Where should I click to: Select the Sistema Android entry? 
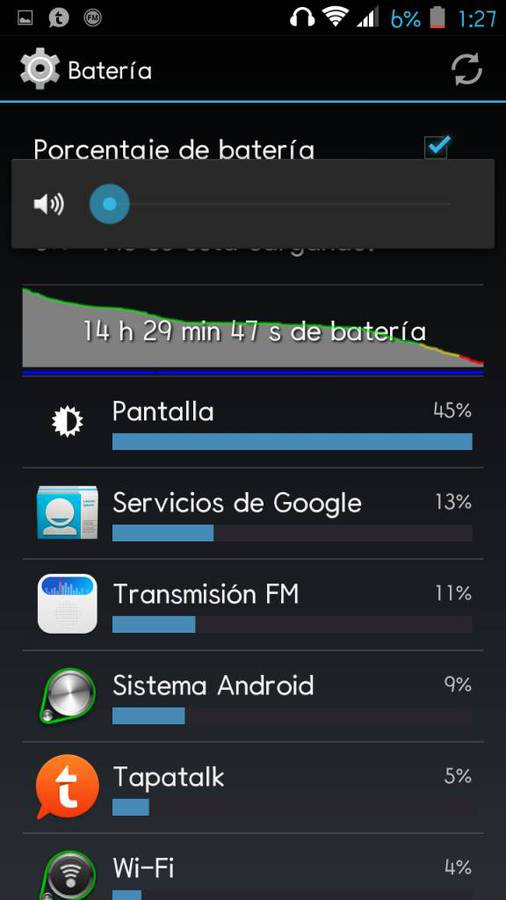tap(253, 696)
